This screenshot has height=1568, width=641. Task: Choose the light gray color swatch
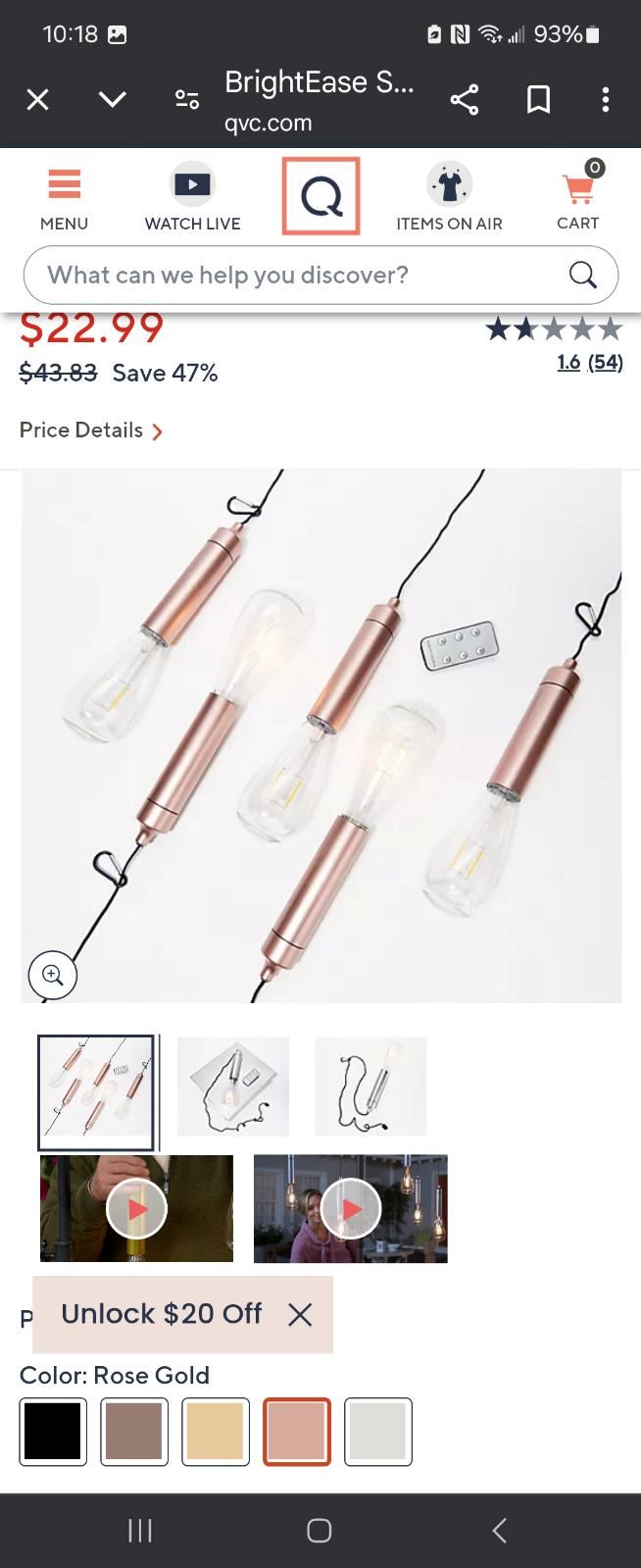tap(378, 1432)
